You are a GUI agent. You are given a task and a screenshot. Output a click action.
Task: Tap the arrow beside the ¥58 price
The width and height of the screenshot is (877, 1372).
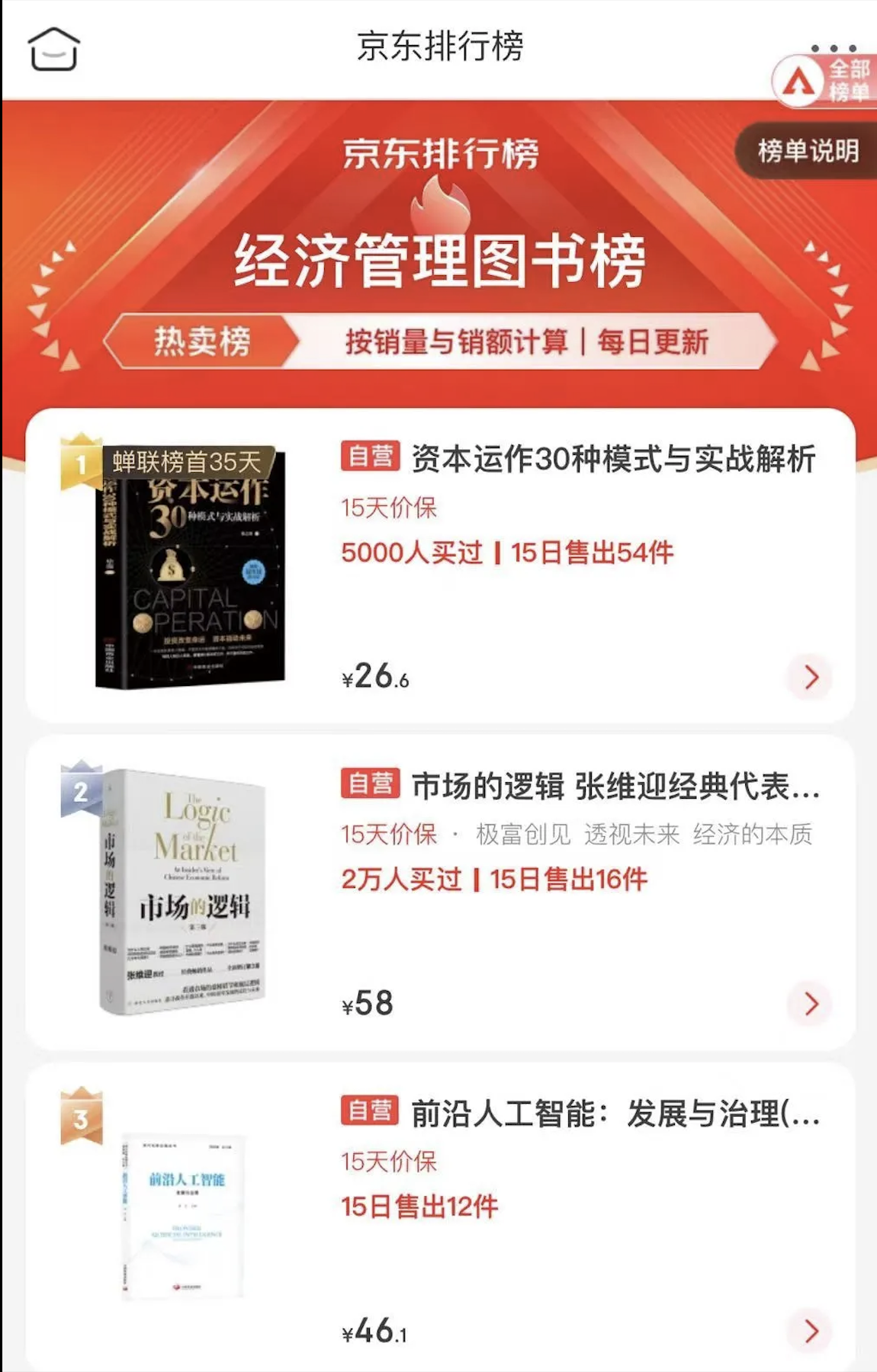pyautogui.click(x=811, y=1004)
